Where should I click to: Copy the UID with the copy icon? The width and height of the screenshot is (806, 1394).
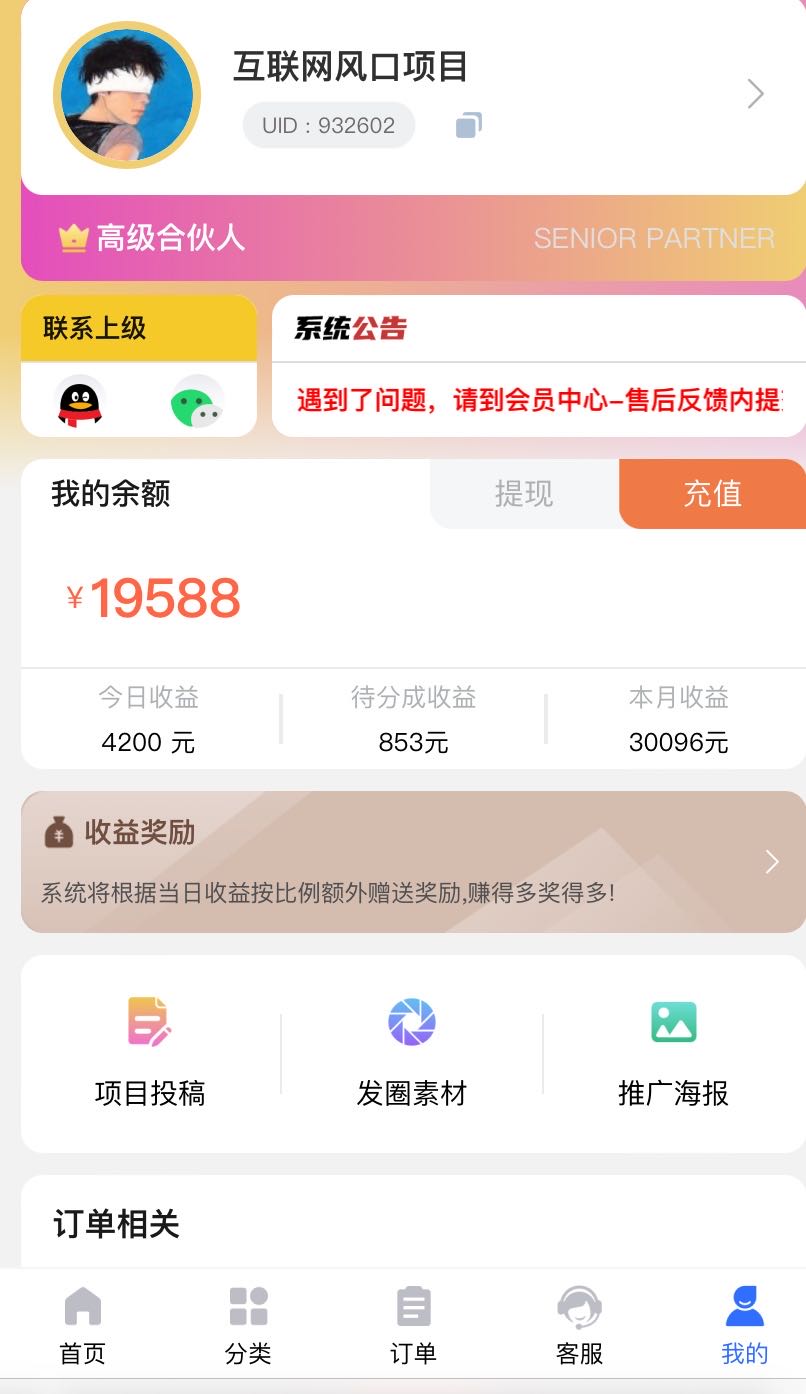pos(468,125)
